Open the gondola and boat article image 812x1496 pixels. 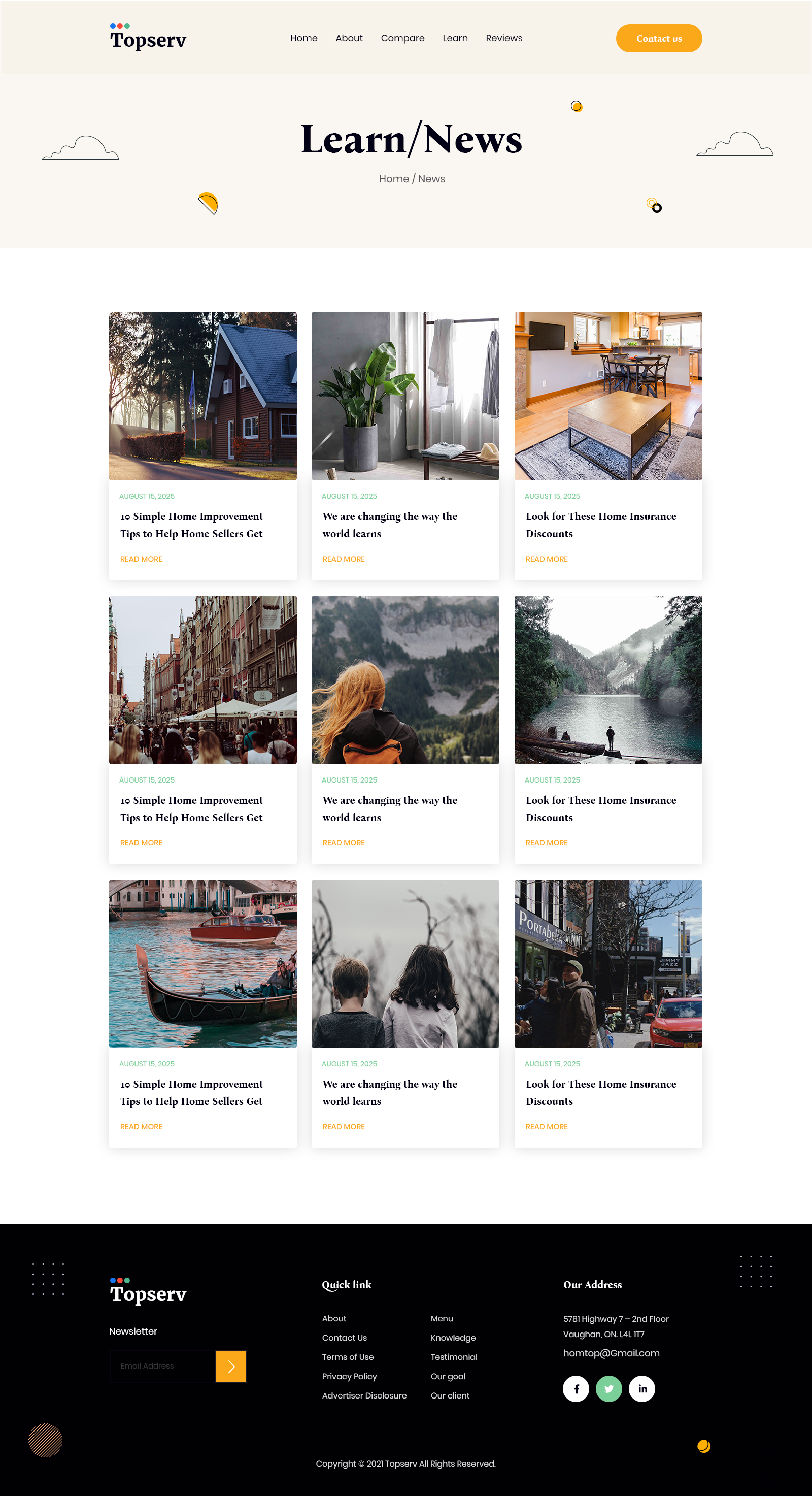point(202,963)
